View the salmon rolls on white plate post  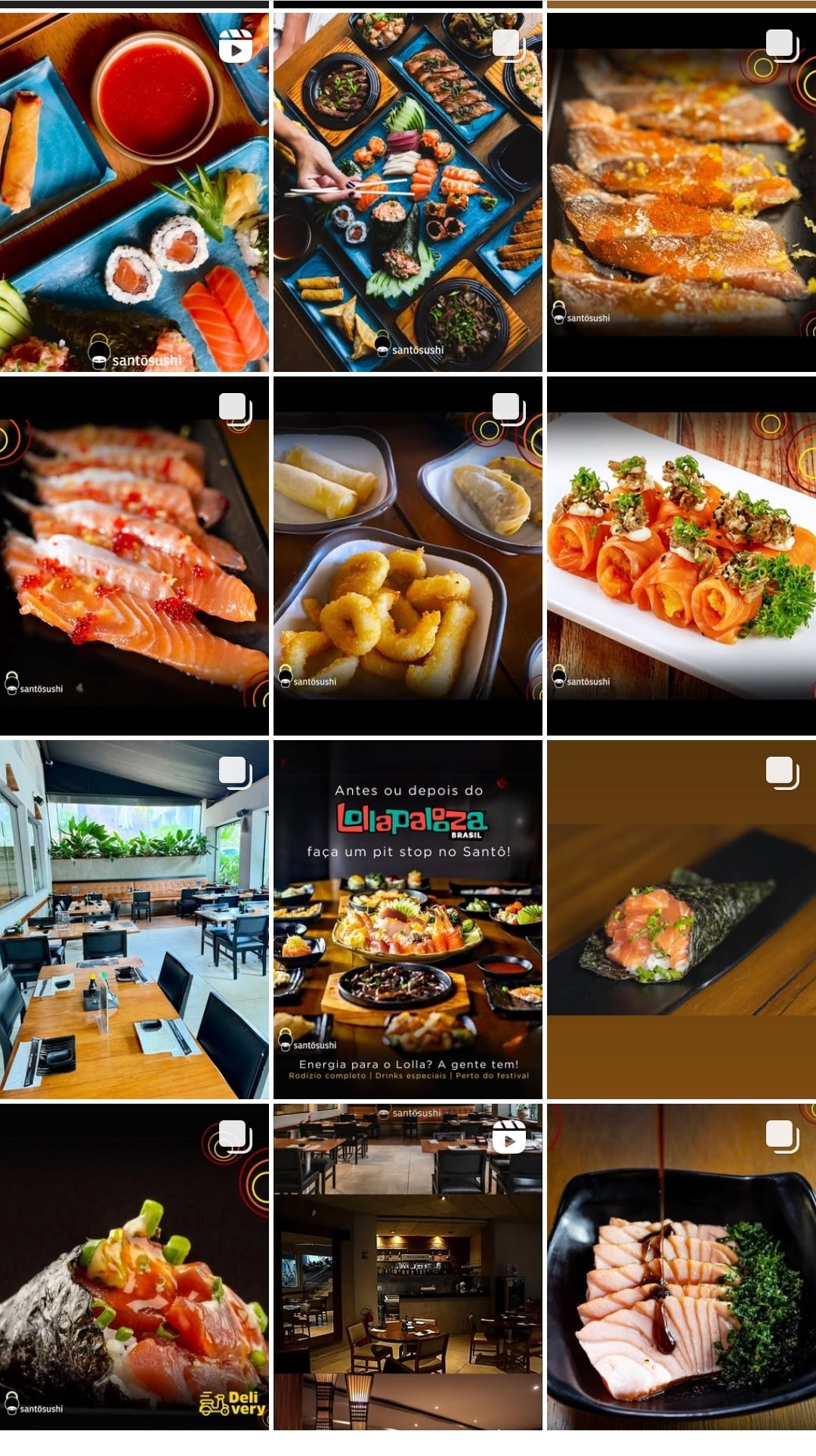tap(681, 556)
